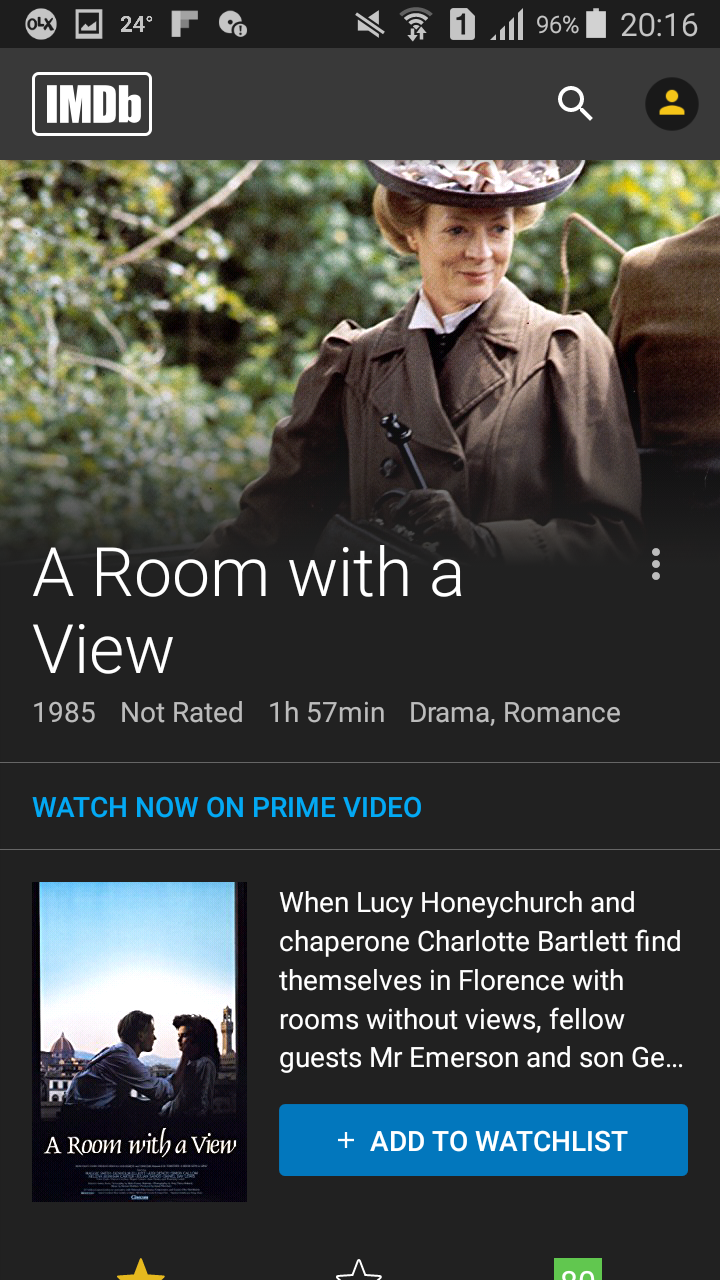Tap the IMDb logo to go home
720x1280 pixels.
(92, 104)
